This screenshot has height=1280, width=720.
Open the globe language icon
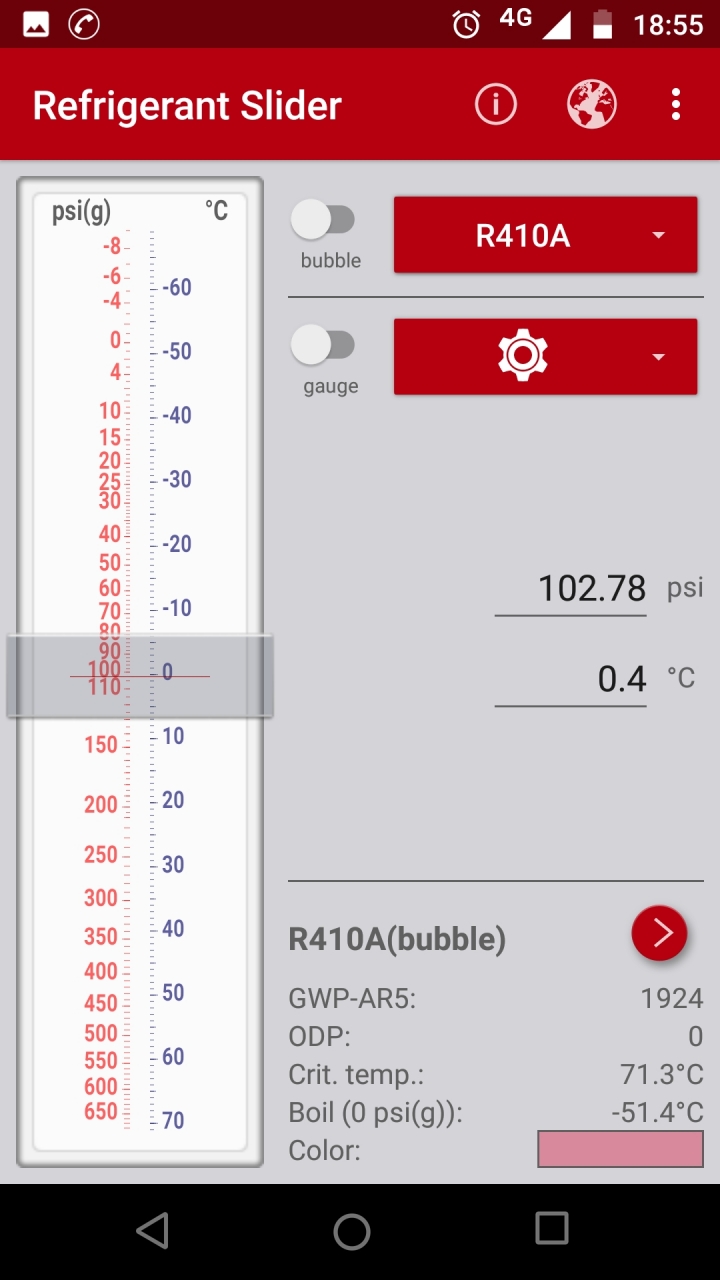coord(591,104)
